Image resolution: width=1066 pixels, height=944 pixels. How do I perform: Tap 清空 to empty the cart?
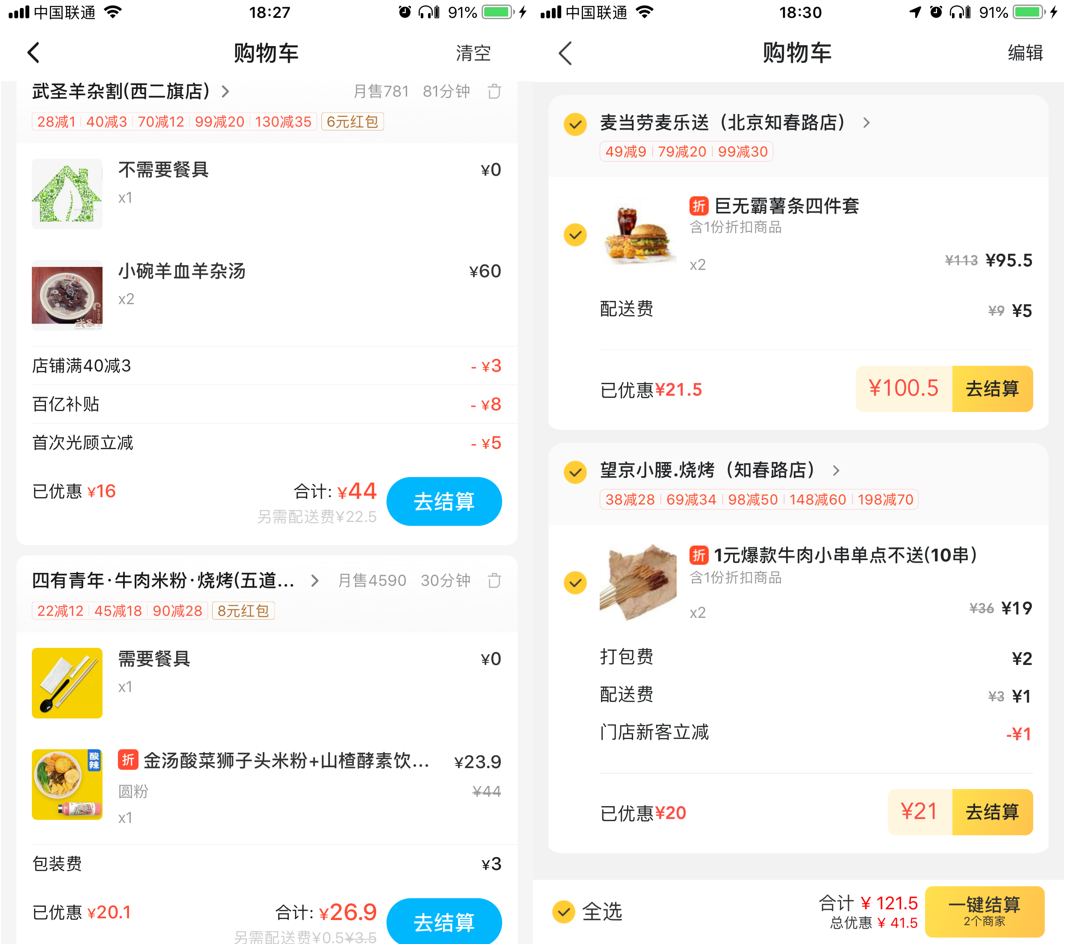click(x=473, y=53)
